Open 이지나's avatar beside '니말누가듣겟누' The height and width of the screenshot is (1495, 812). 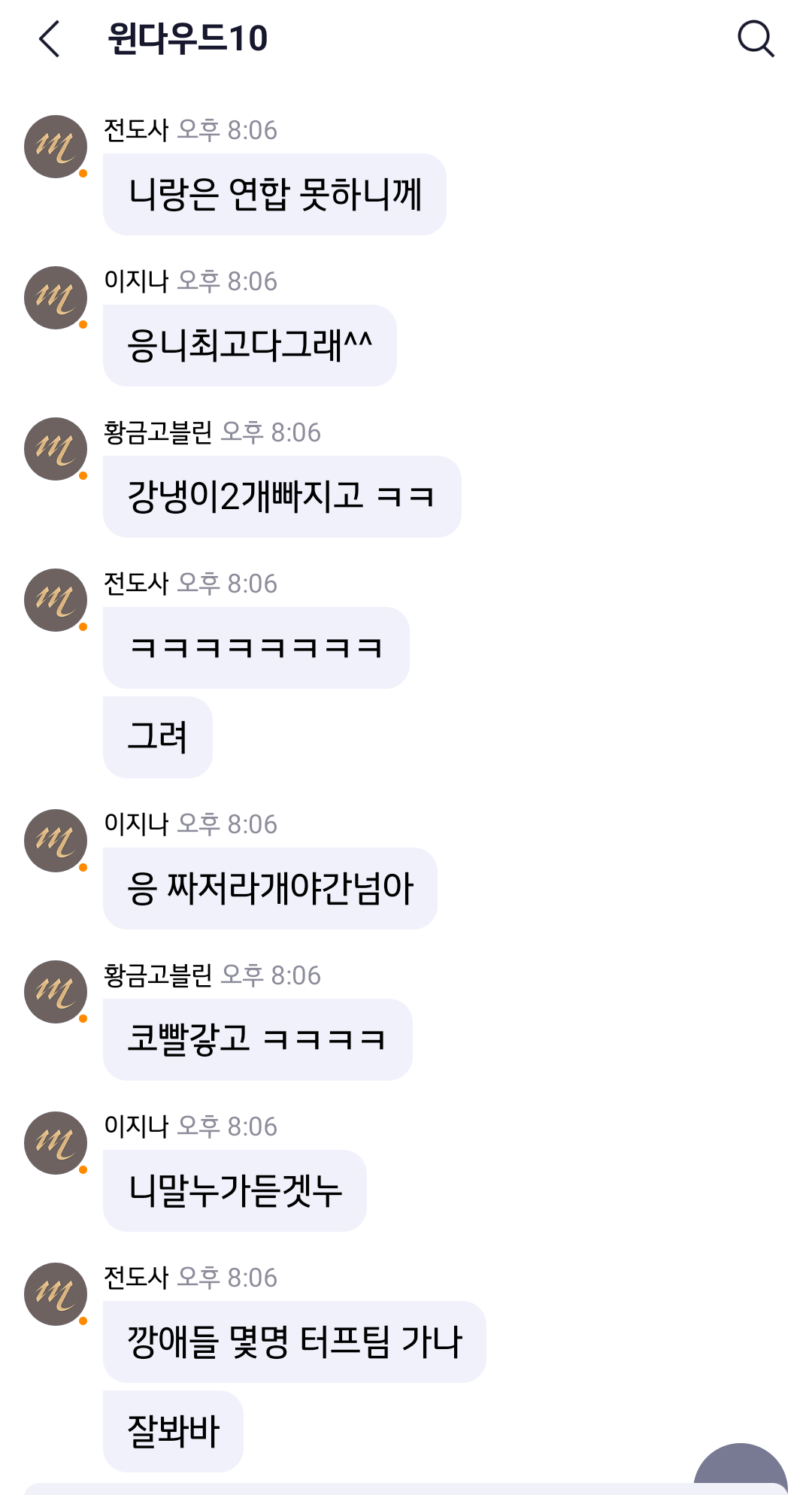[x=56, y=1143]
